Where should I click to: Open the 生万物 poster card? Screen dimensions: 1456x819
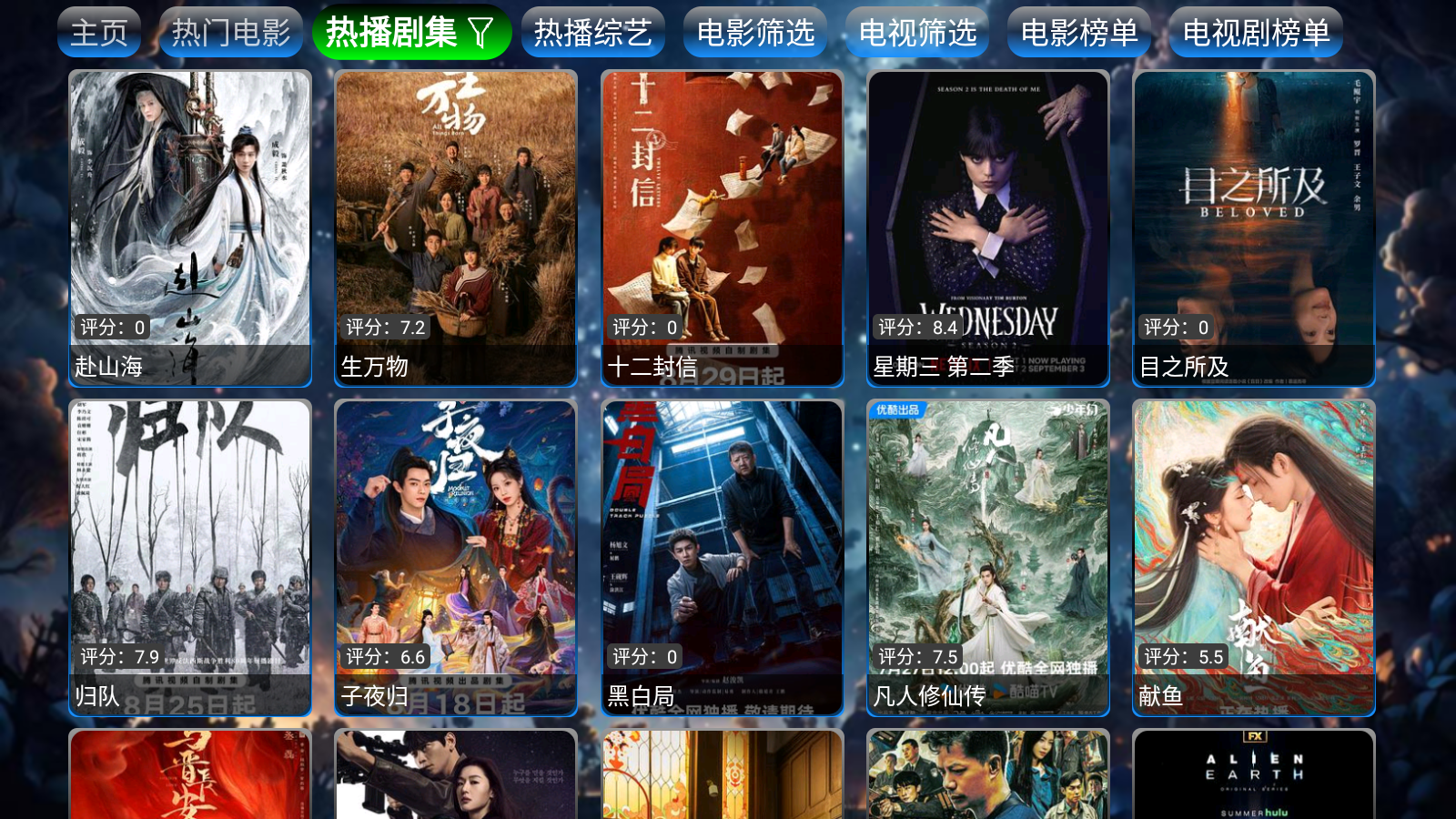456,227
